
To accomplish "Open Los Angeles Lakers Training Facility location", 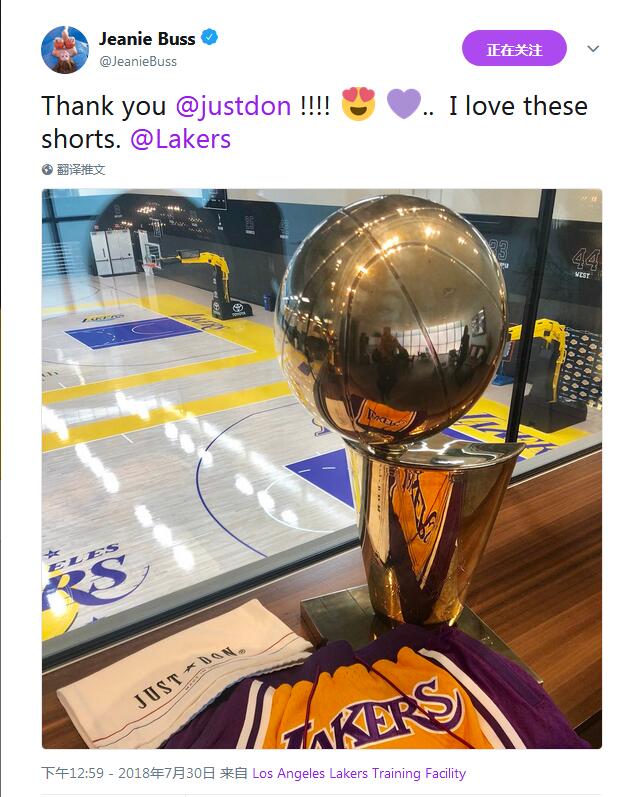I will pos(358,773).
